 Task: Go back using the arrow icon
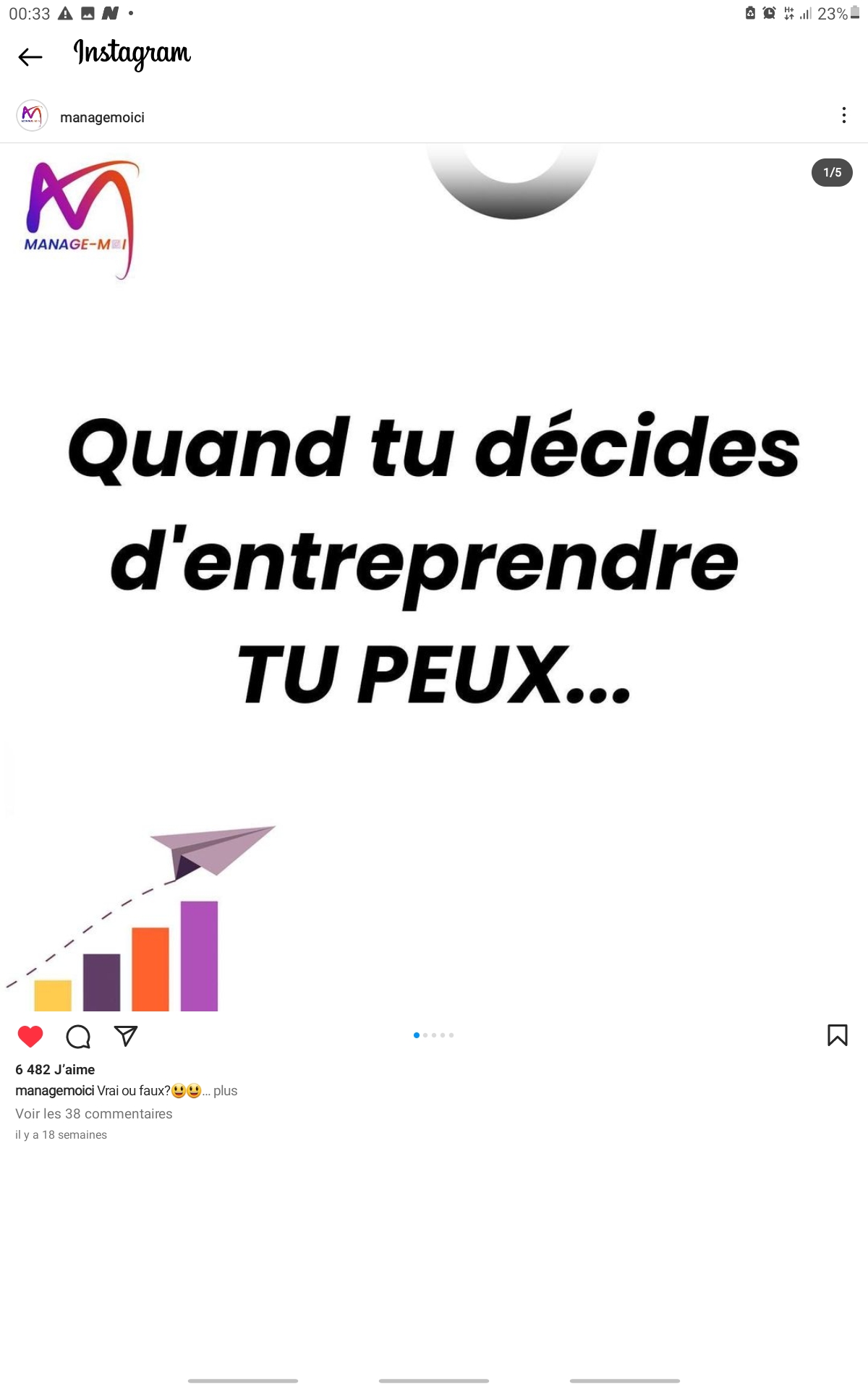tap(30, 56)
